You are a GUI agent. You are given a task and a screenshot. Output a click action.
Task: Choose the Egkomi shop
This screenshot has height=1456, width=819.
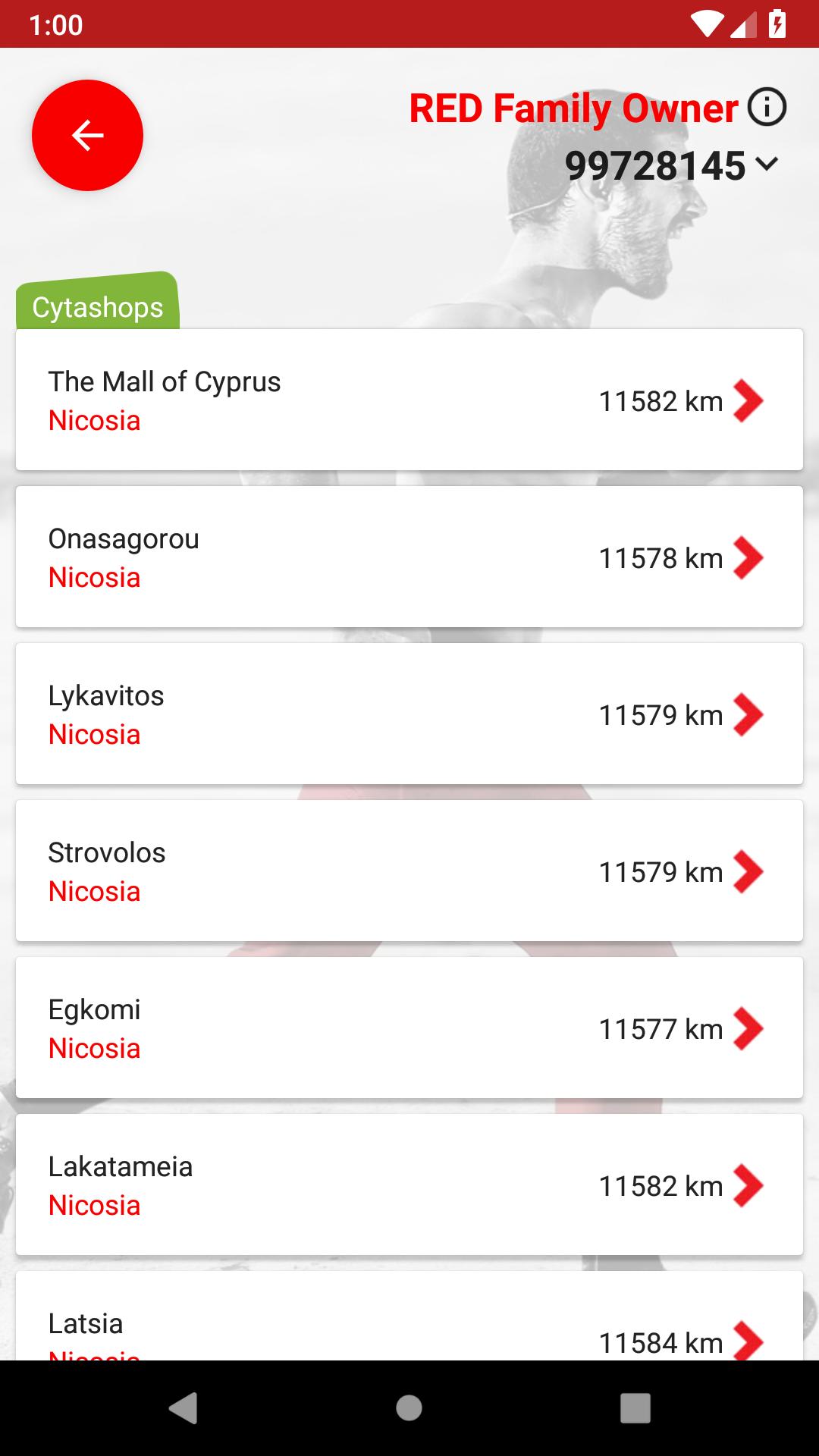click(x=409, y=1028)
